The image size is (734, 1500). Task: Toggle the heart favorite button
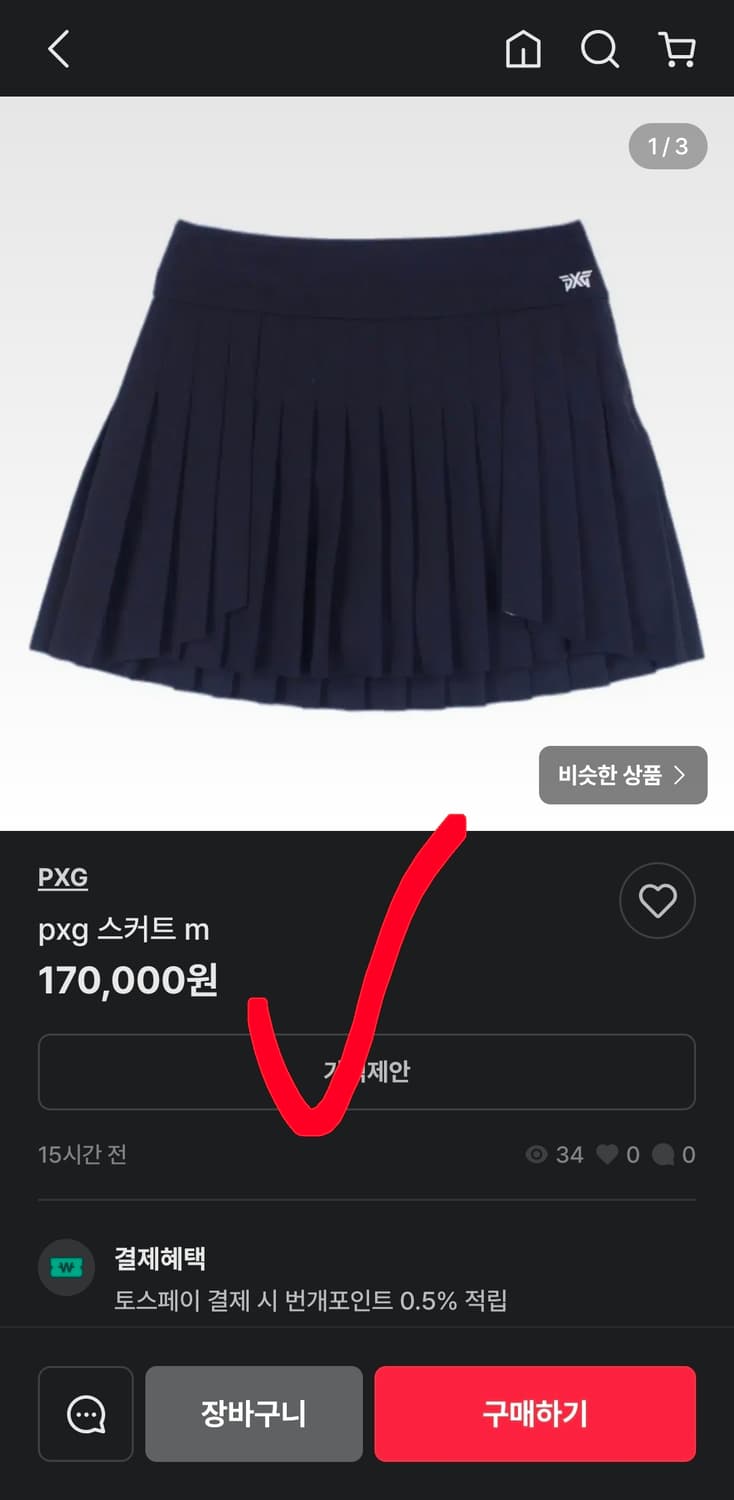tap(657, 900)
